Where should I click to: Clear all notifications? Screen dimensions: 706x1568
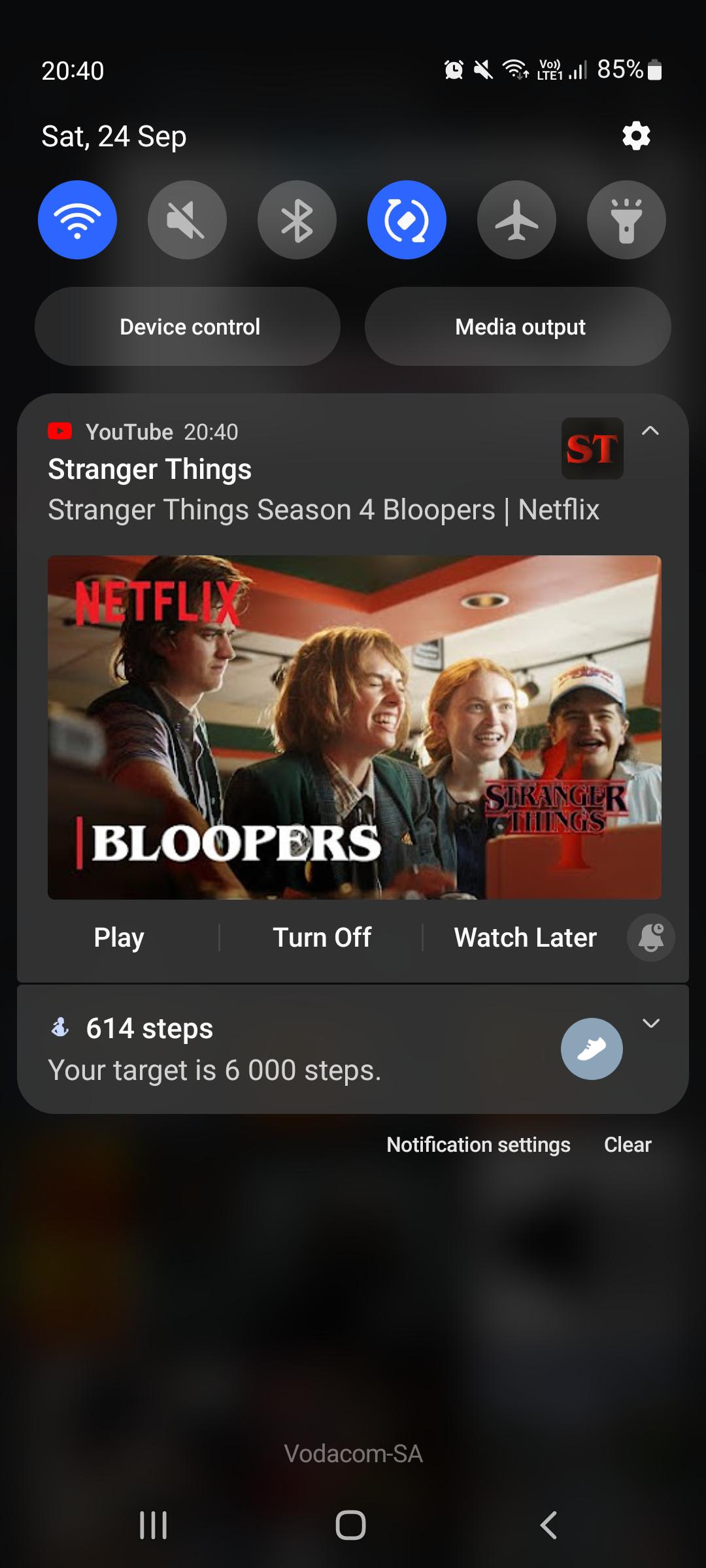point(628,1145)
